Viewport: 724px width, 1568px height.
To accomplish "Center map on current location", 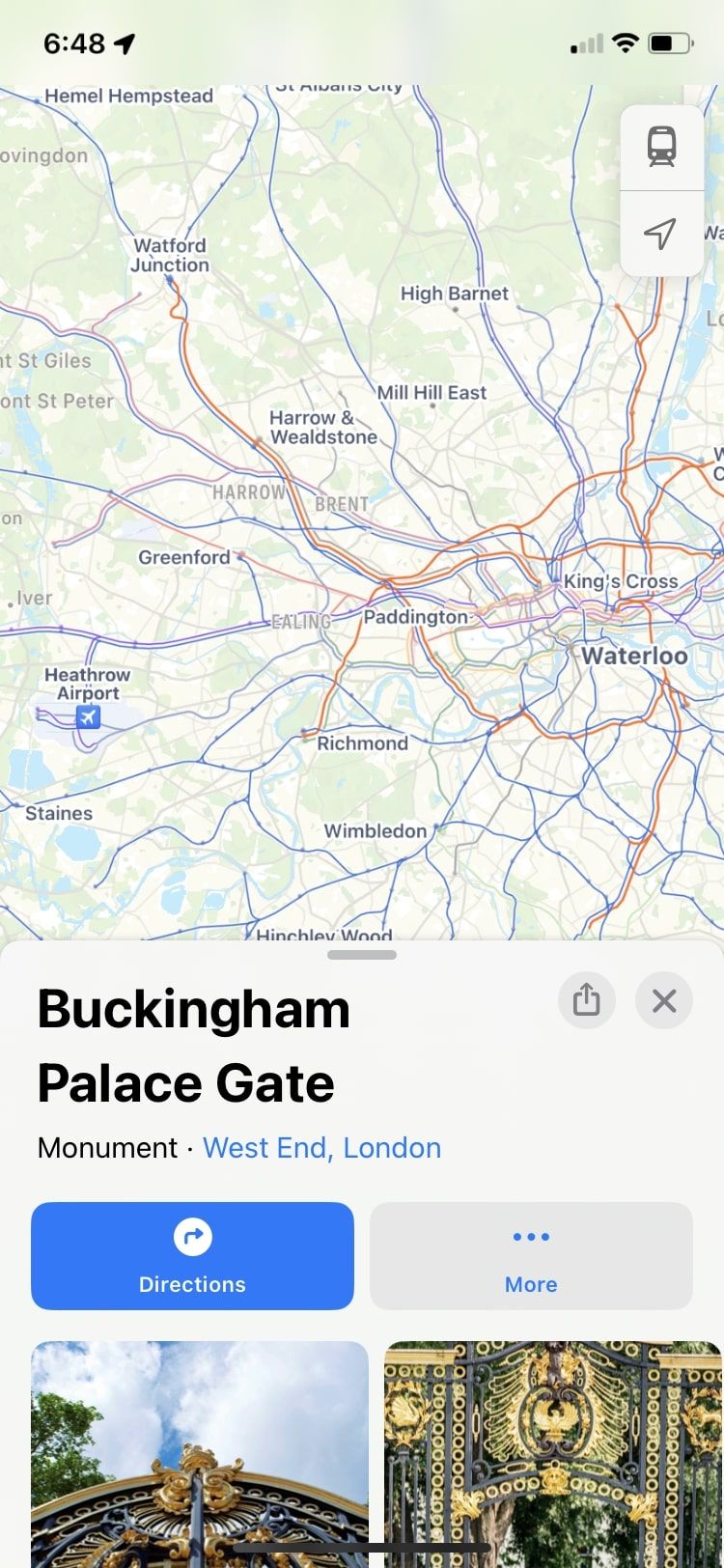I will coord(661,234).
